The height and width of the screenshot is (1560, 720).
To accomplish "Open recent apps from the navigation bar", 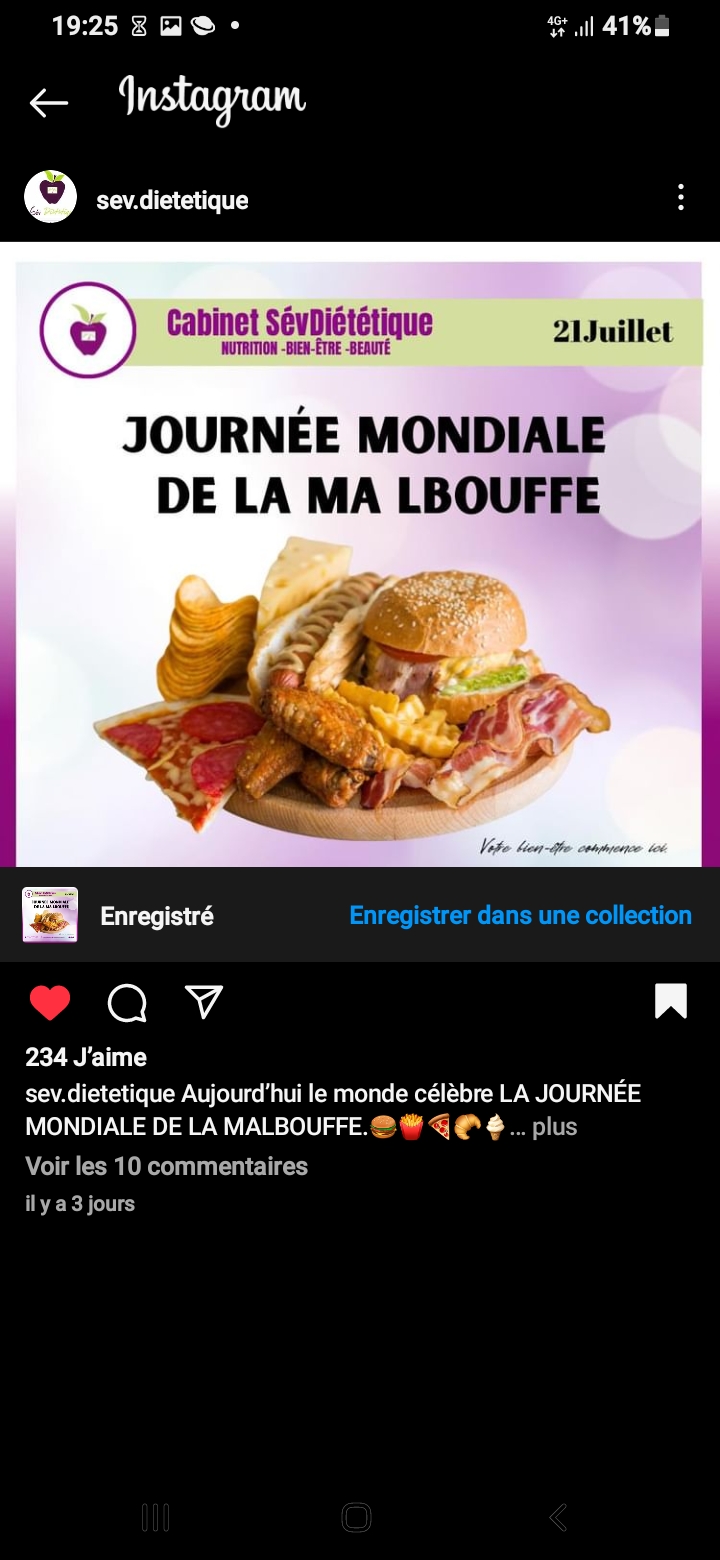I will click(156, 1517).
